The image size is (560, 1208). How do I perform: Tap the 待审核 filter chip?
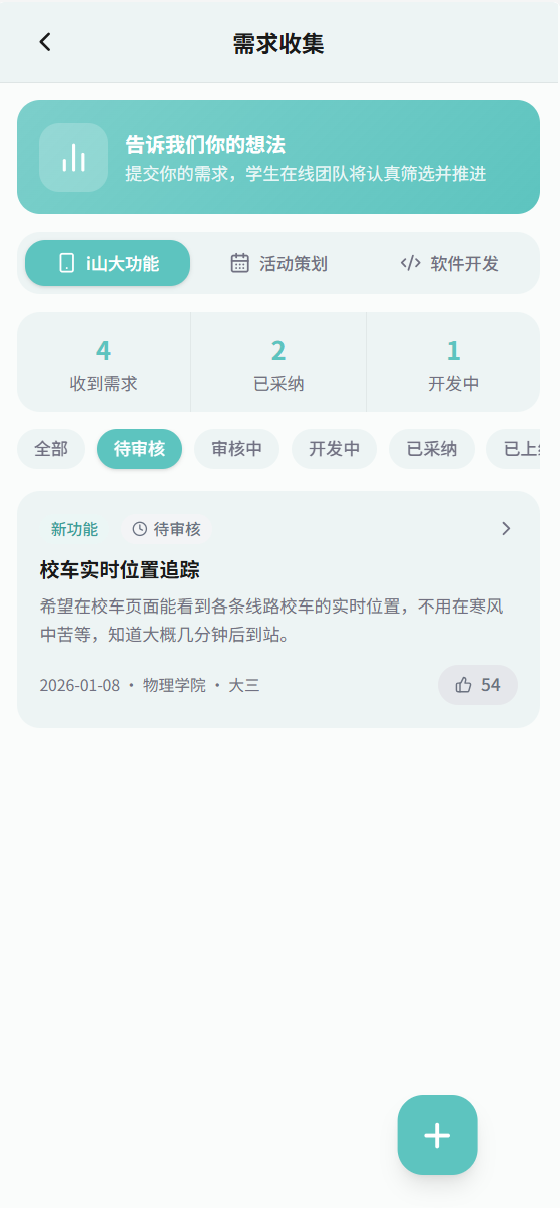coord(139,449)
